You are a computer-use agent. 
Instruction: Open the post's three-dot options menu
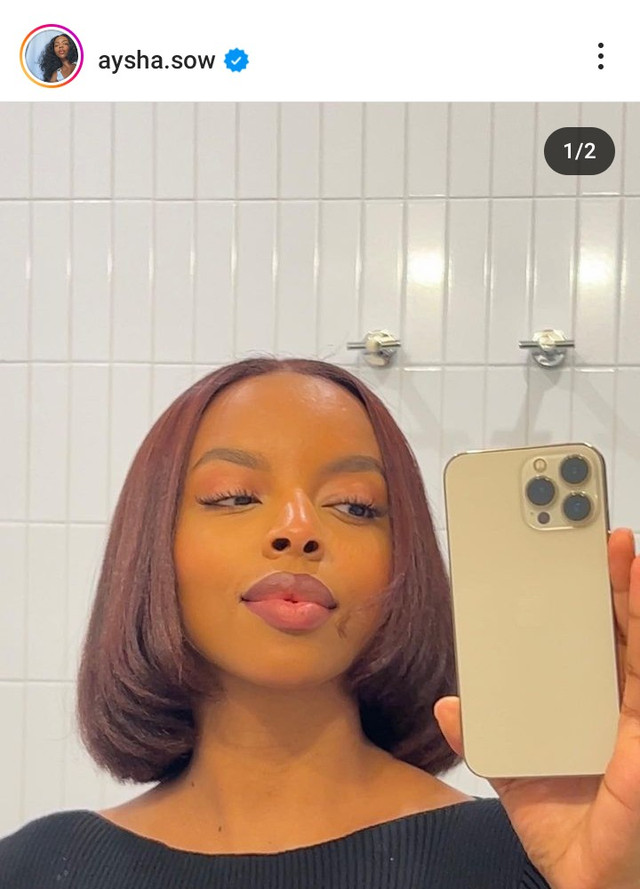(600, 56)
